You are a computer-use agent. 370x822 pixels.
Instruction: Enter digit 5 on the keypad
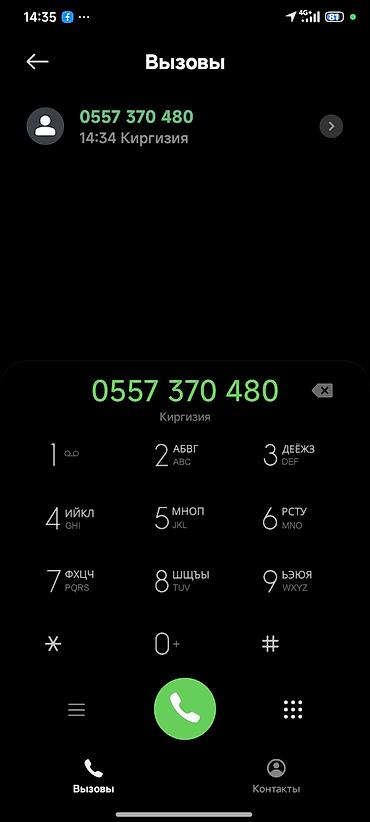click(x=179, y=518)
